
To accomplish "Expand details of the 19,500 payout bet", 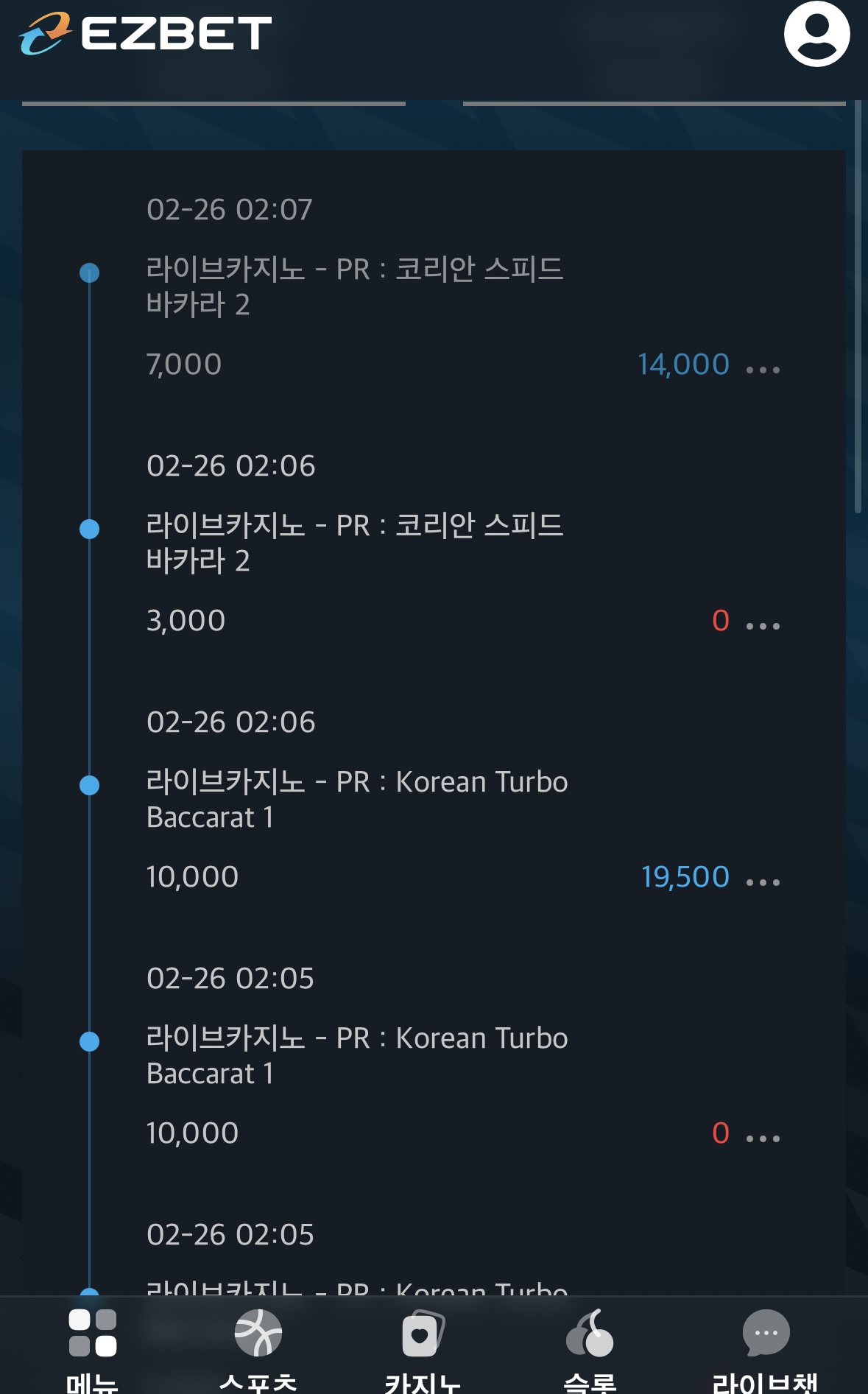I will tap(763, 881).
